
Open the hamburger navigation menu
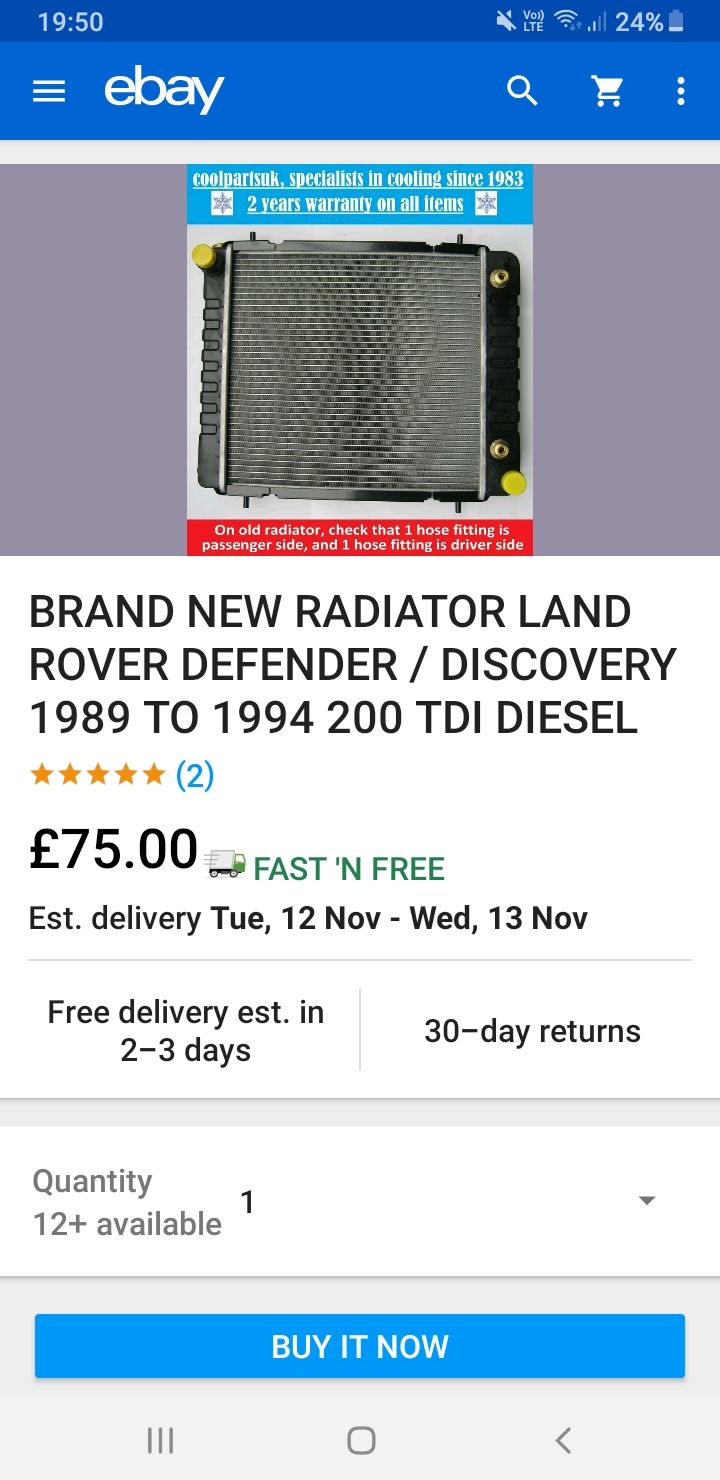49,92
